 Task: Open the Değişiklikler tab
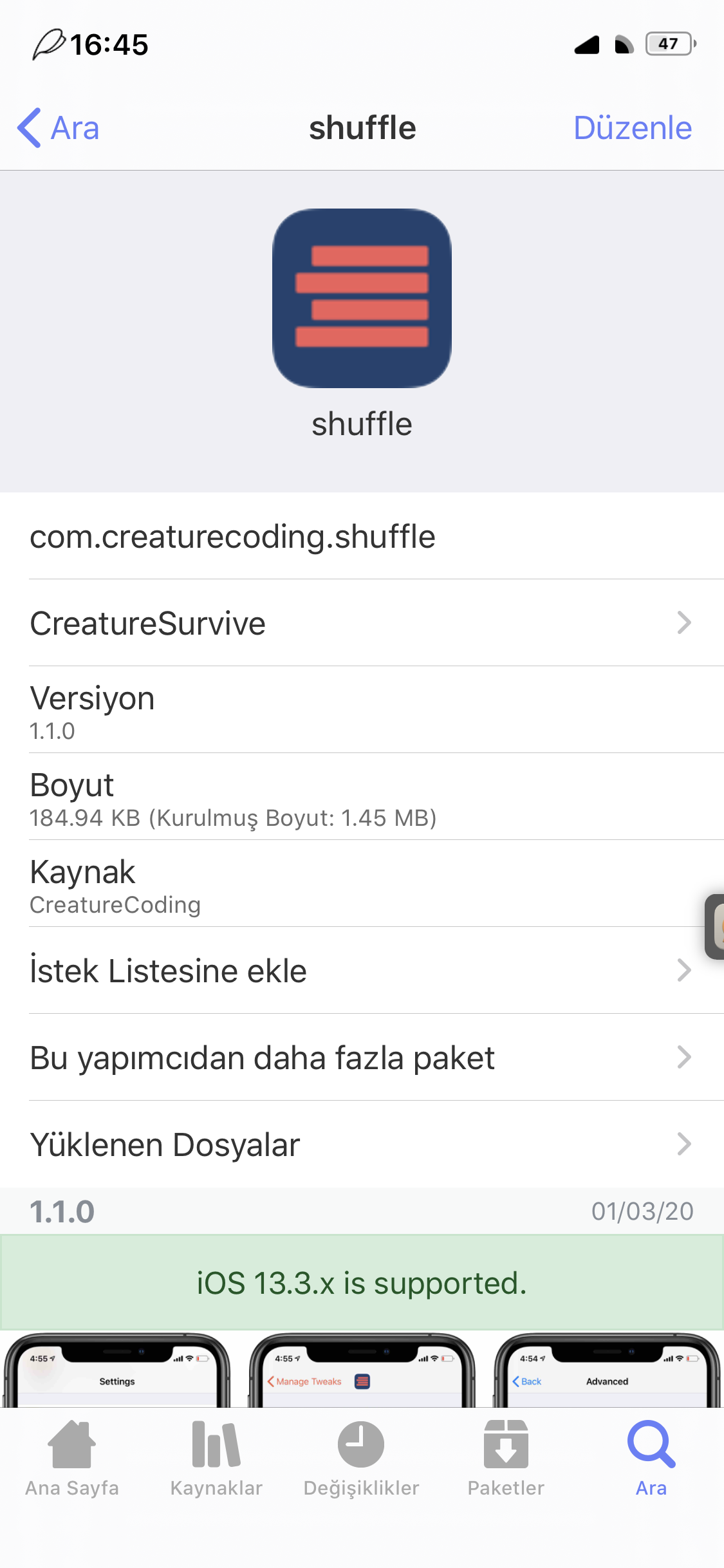[361, 1458]
